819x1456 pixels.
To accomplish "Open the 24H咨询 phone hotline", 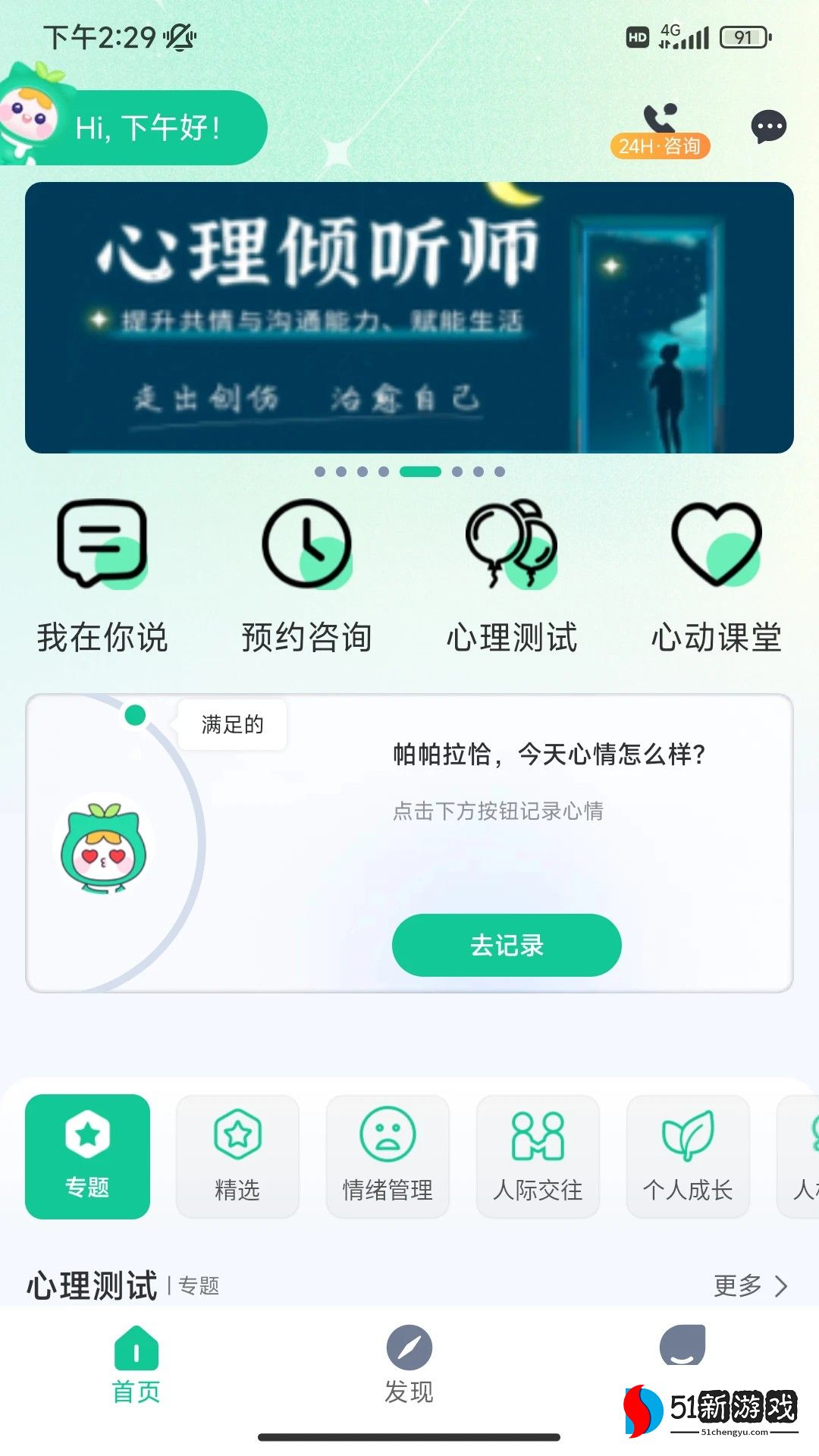I will [x=660, y=130].
